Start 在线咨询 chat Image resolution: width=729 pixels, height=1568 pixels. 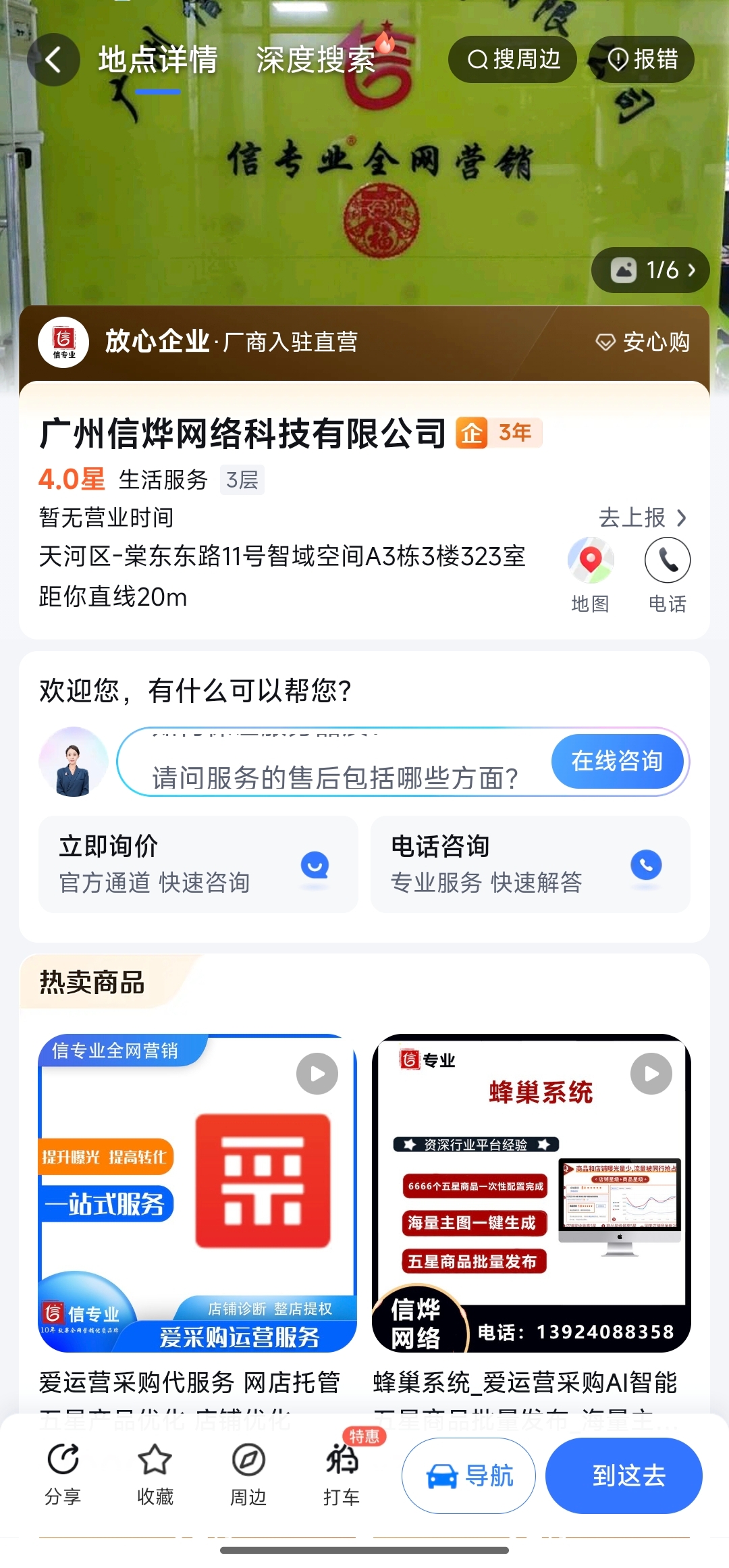click(x=617, y=761)
